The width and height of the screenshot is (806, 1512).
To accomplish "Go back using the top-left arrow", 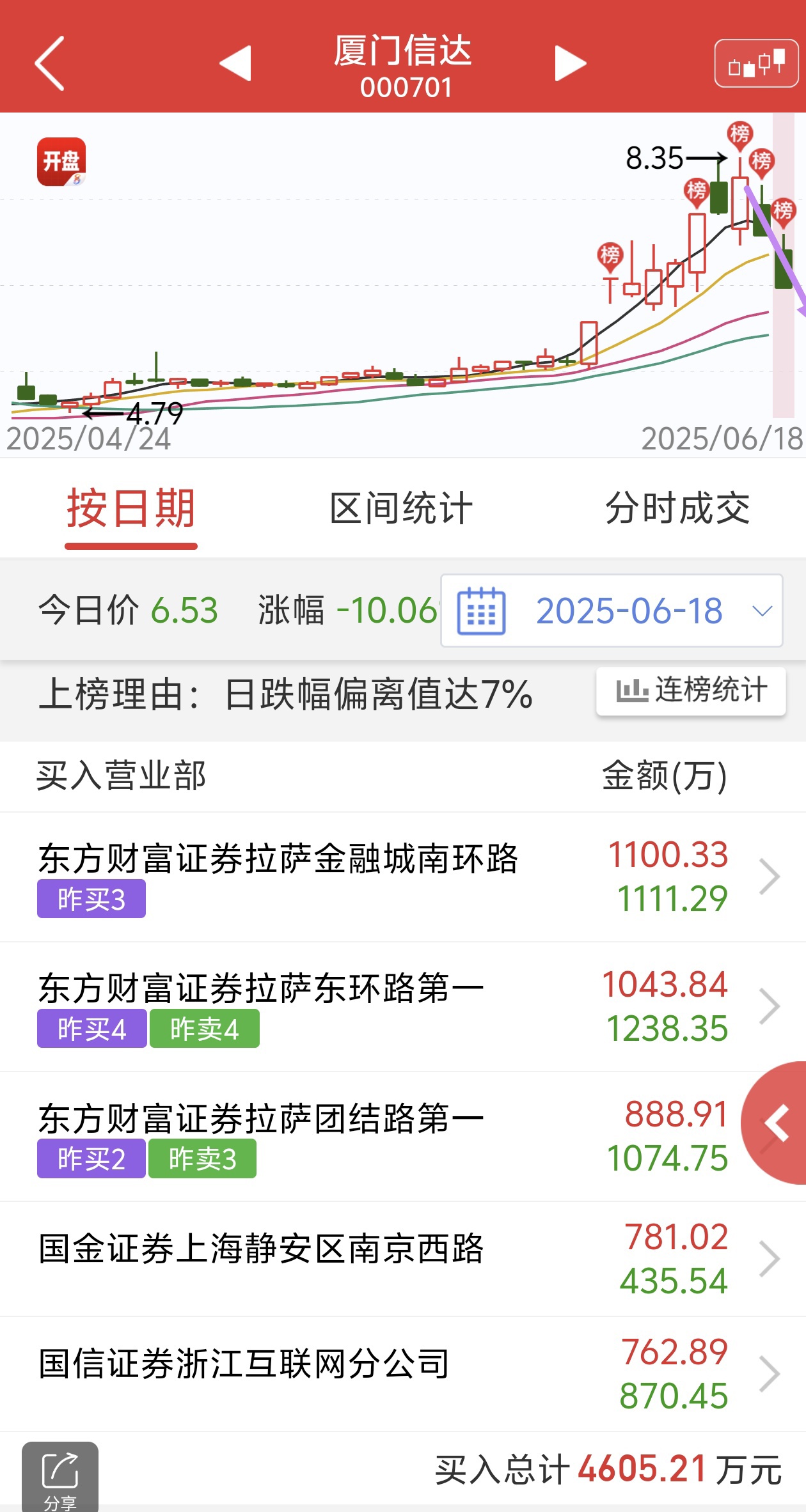I will [x=50, y=63].
